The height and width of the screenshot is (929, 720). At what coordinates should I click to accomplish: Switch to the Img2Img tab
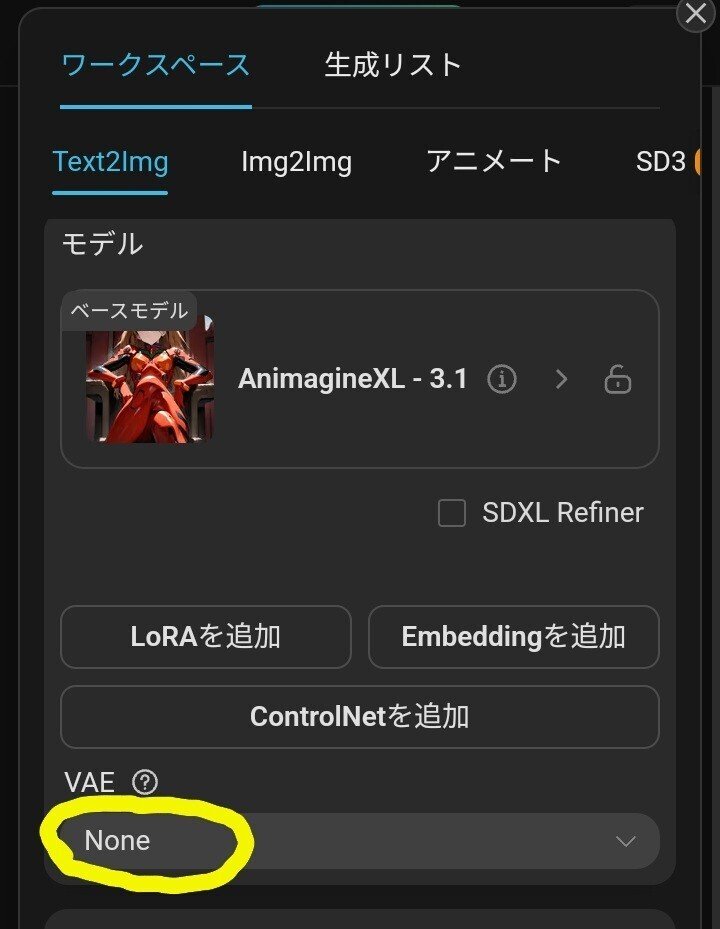tap(296, 162)
